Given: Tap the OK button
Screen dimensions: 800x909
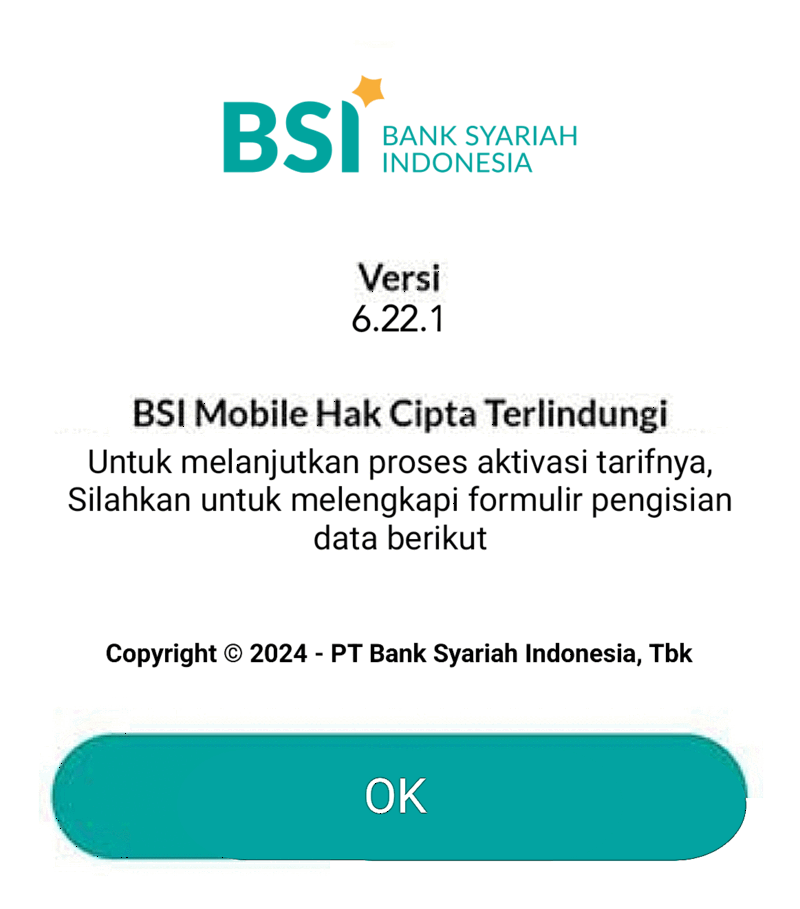Looking at the screenshot, I should (x=399, y=796).
